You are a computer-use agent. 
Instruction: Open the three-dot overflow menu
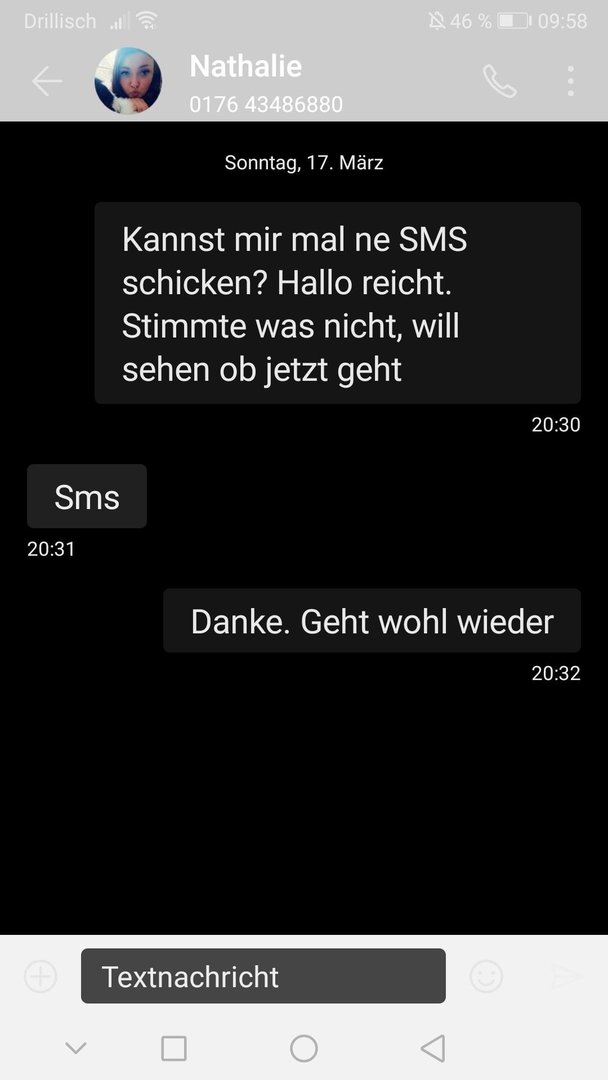coord(570,82)
